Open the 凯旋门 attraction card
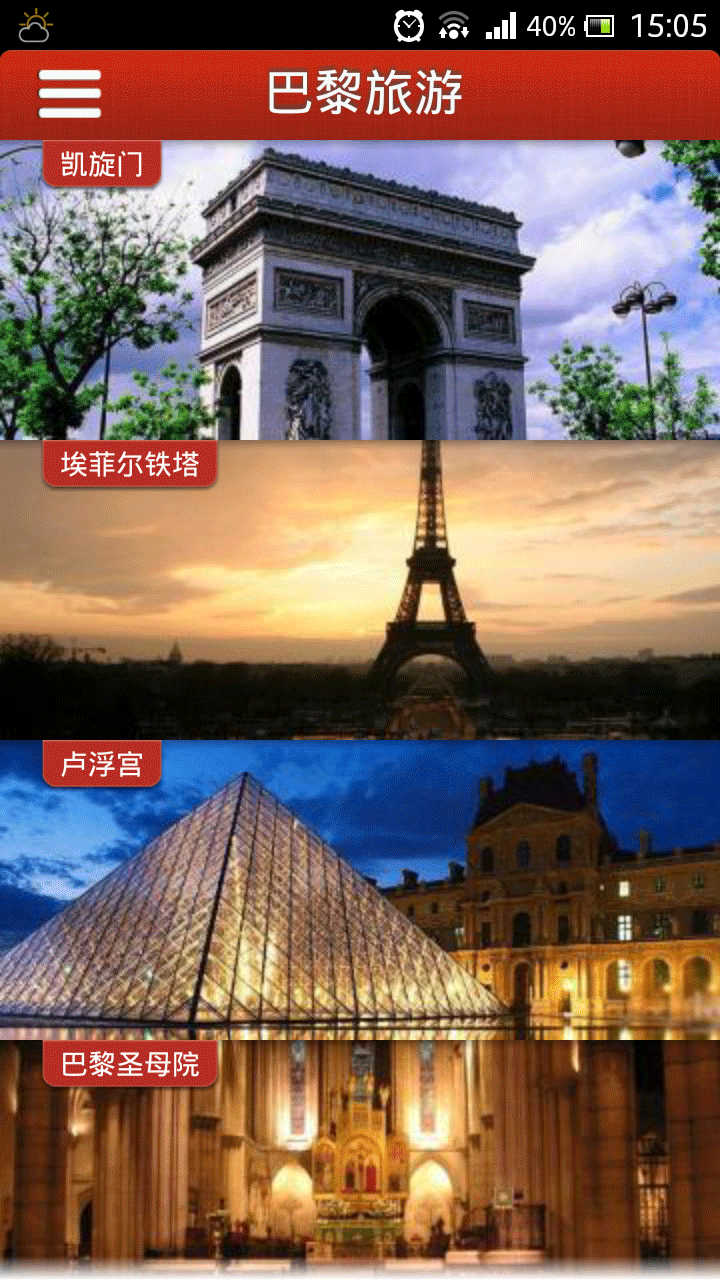 (360, 290)
